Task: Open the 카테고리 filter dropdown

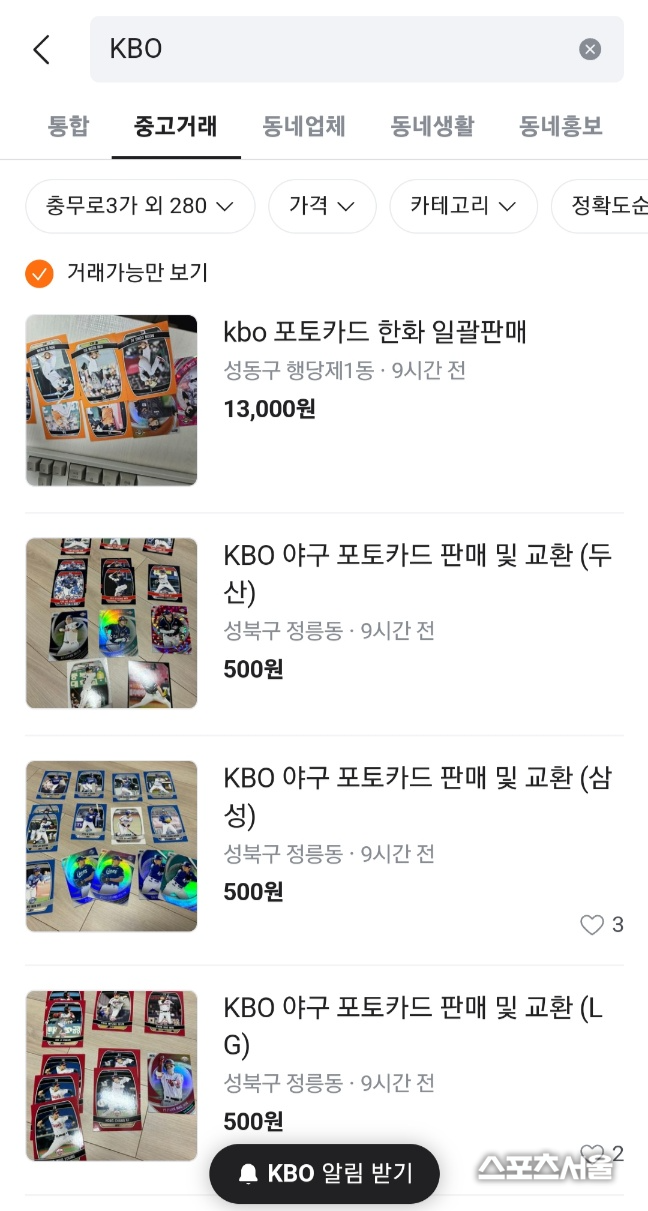Action: click(462, 206)
